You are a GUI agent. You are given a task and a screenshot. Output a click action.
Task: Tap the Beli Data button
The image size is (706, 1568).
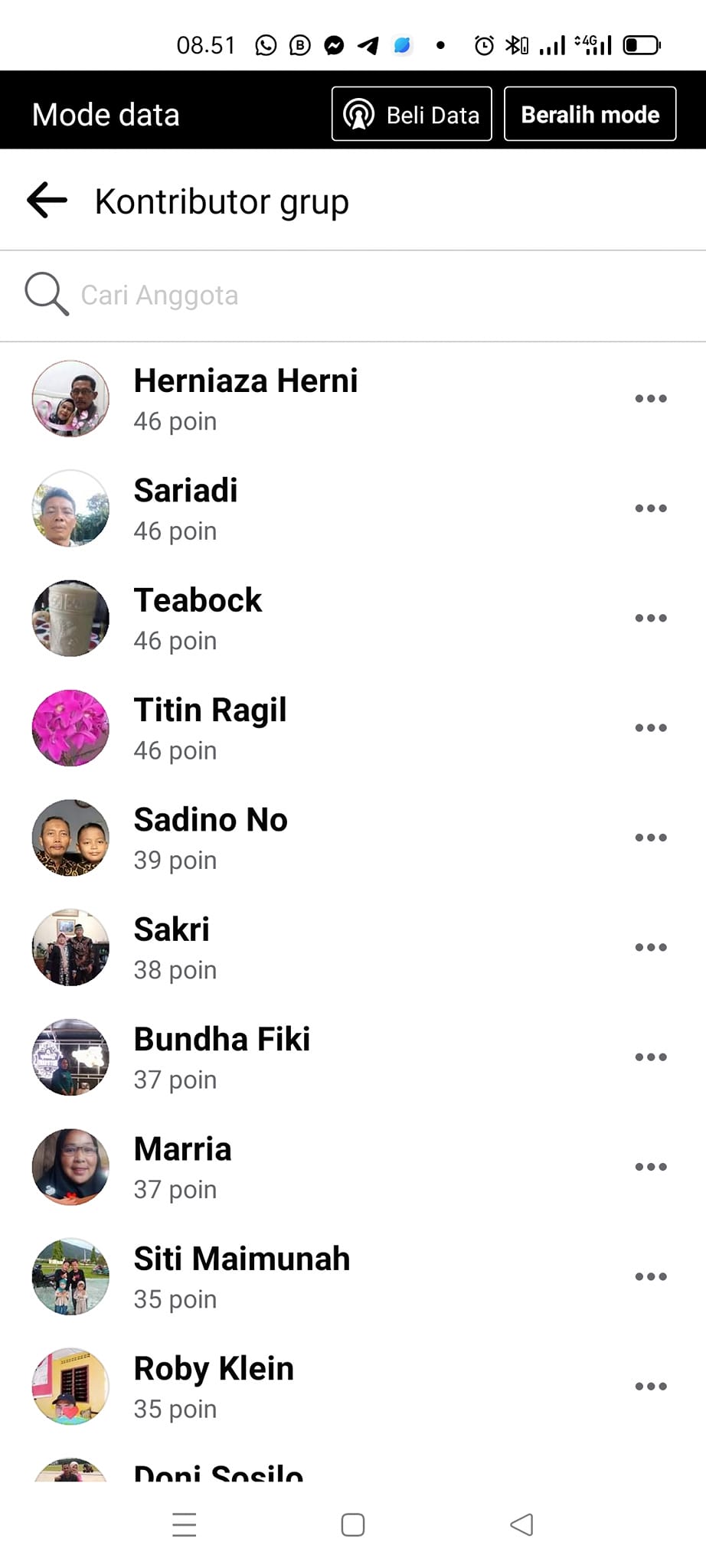(x=411, y=115)
